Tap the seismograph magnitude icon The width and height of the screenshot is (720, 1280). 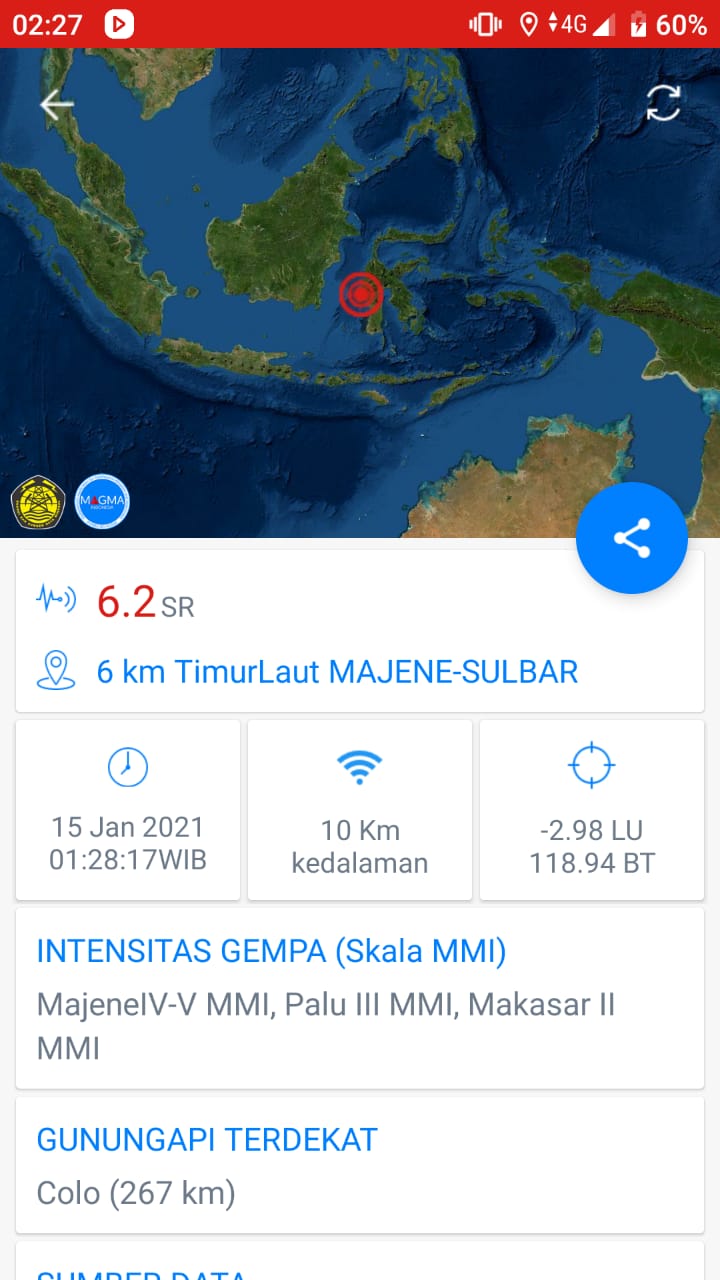click(x=57, y=600)
